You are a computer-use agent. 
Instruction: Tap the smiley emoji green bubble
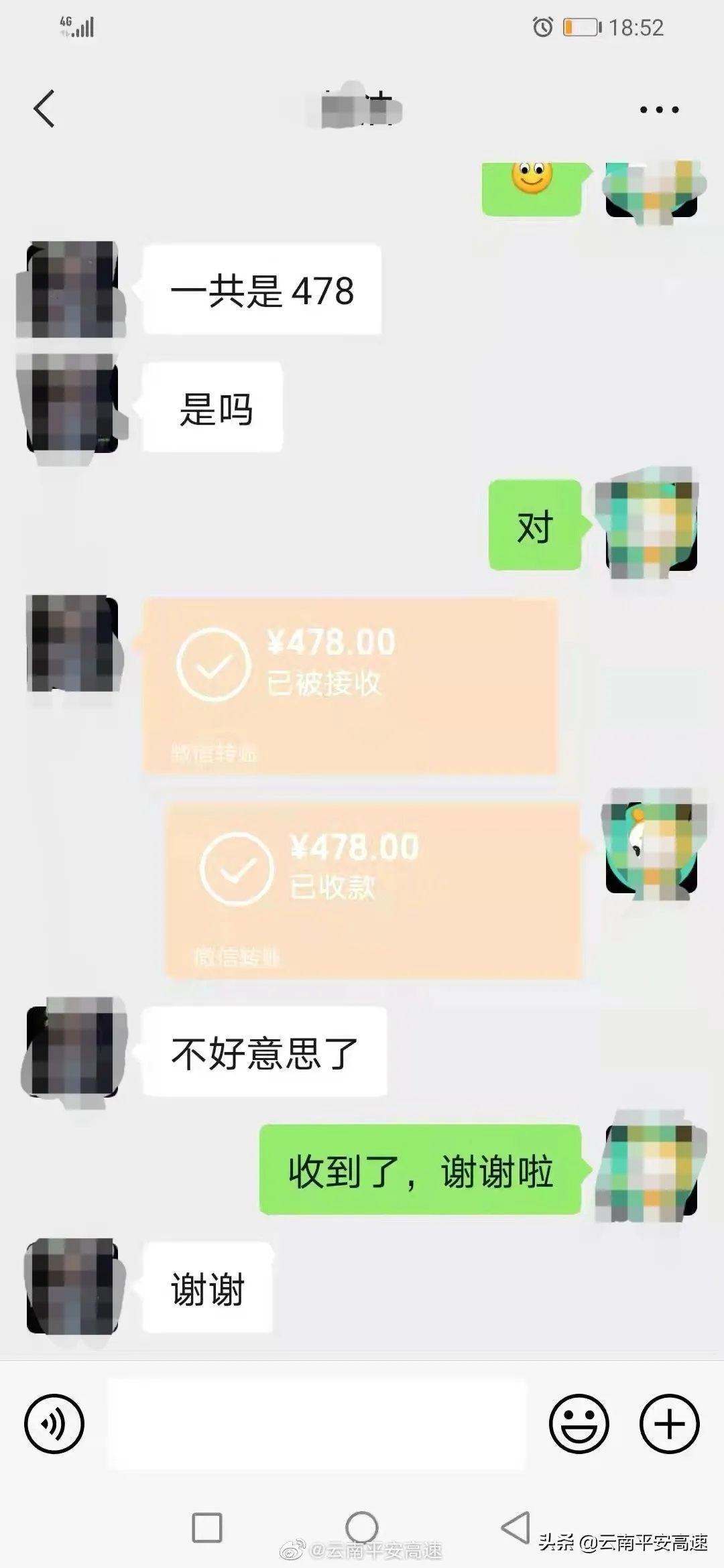533,184
